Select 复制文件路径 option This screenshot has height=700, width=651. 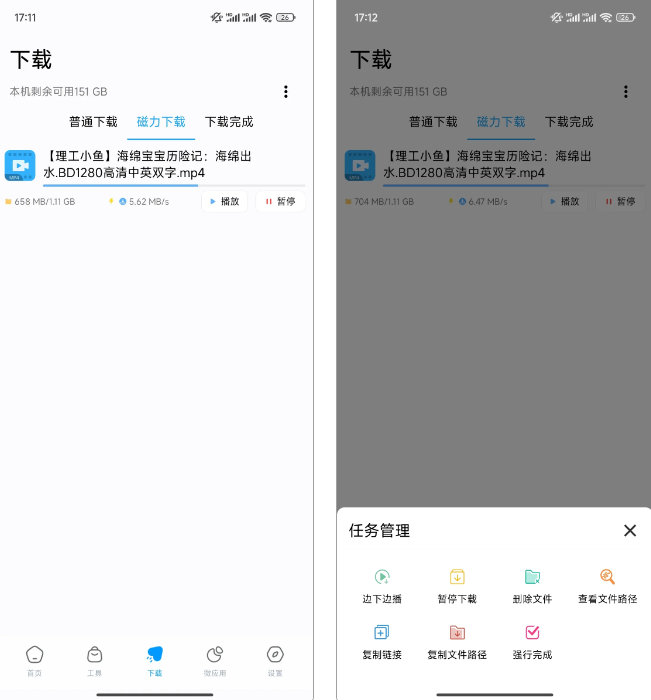[x=457, y=641]
